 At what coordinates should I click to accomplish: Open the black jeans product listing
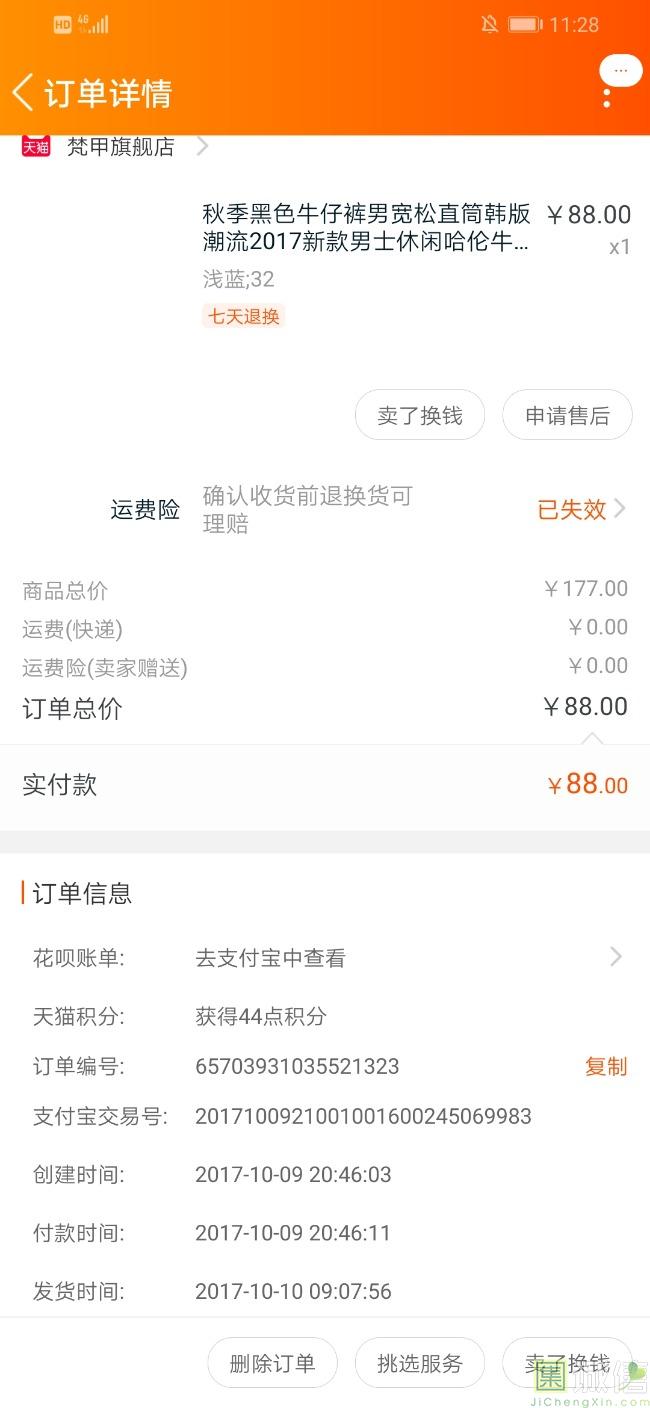point(366,228)
